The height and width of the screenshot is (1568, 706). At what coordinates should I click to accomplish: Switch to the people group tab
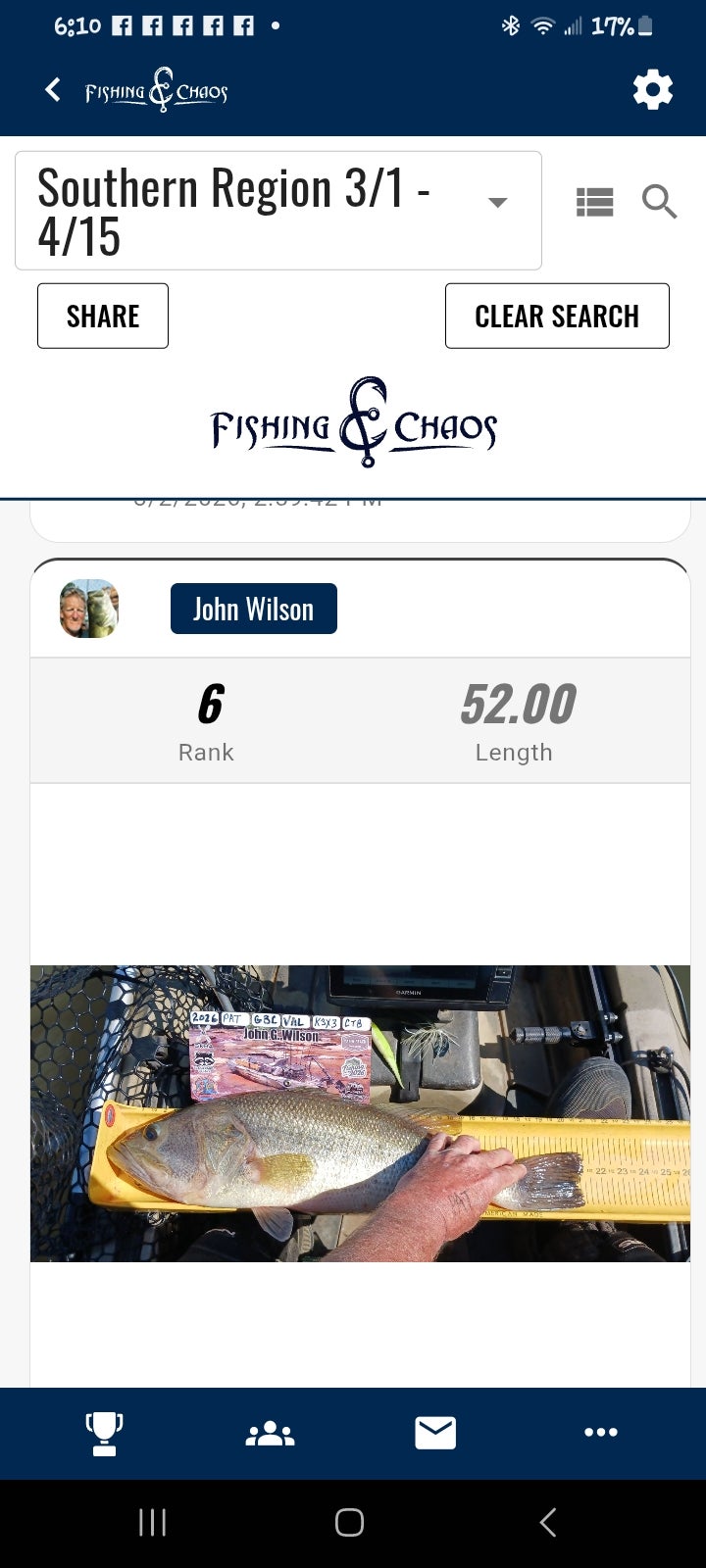tap(270, 1433)
